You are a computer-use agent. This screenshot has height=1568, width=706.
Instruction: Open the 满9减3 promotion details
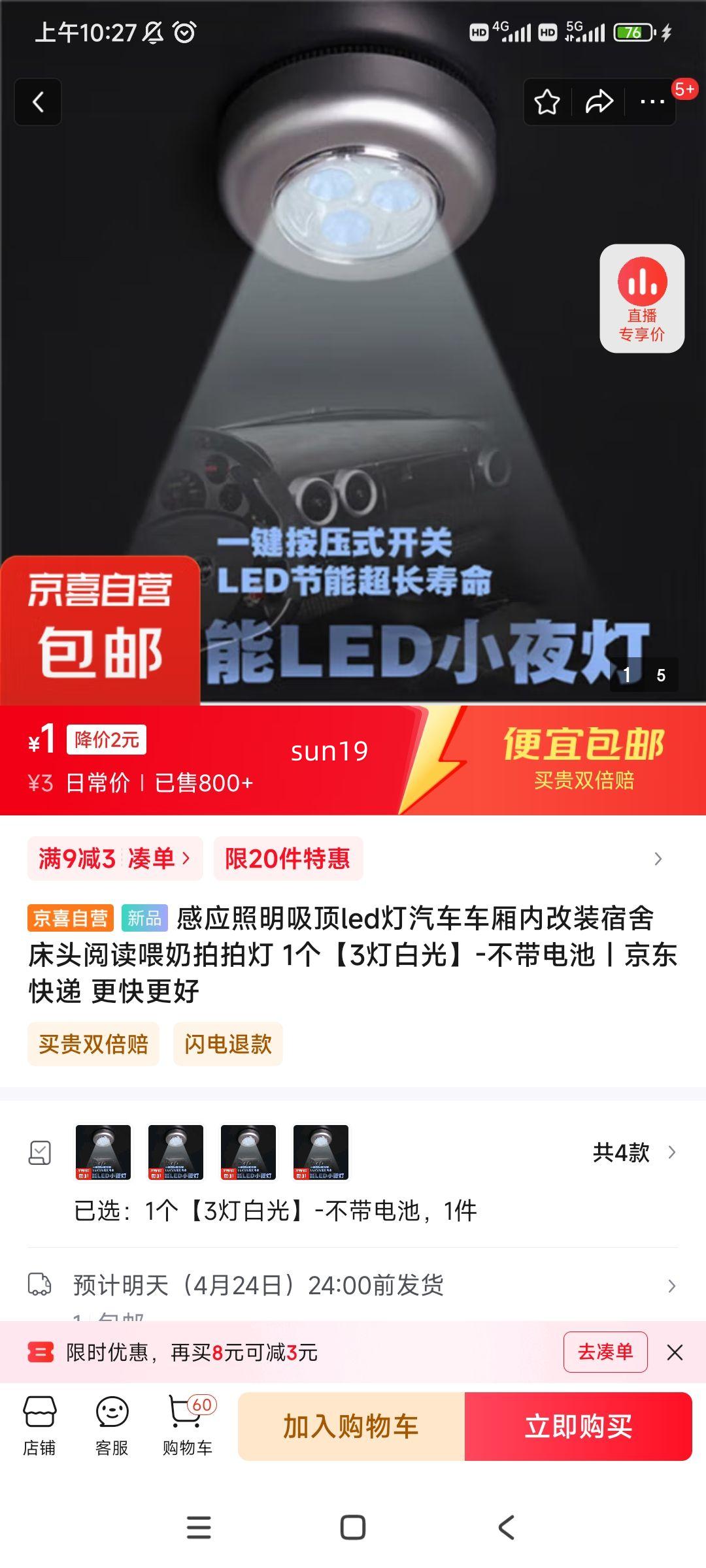click(78, 860)
